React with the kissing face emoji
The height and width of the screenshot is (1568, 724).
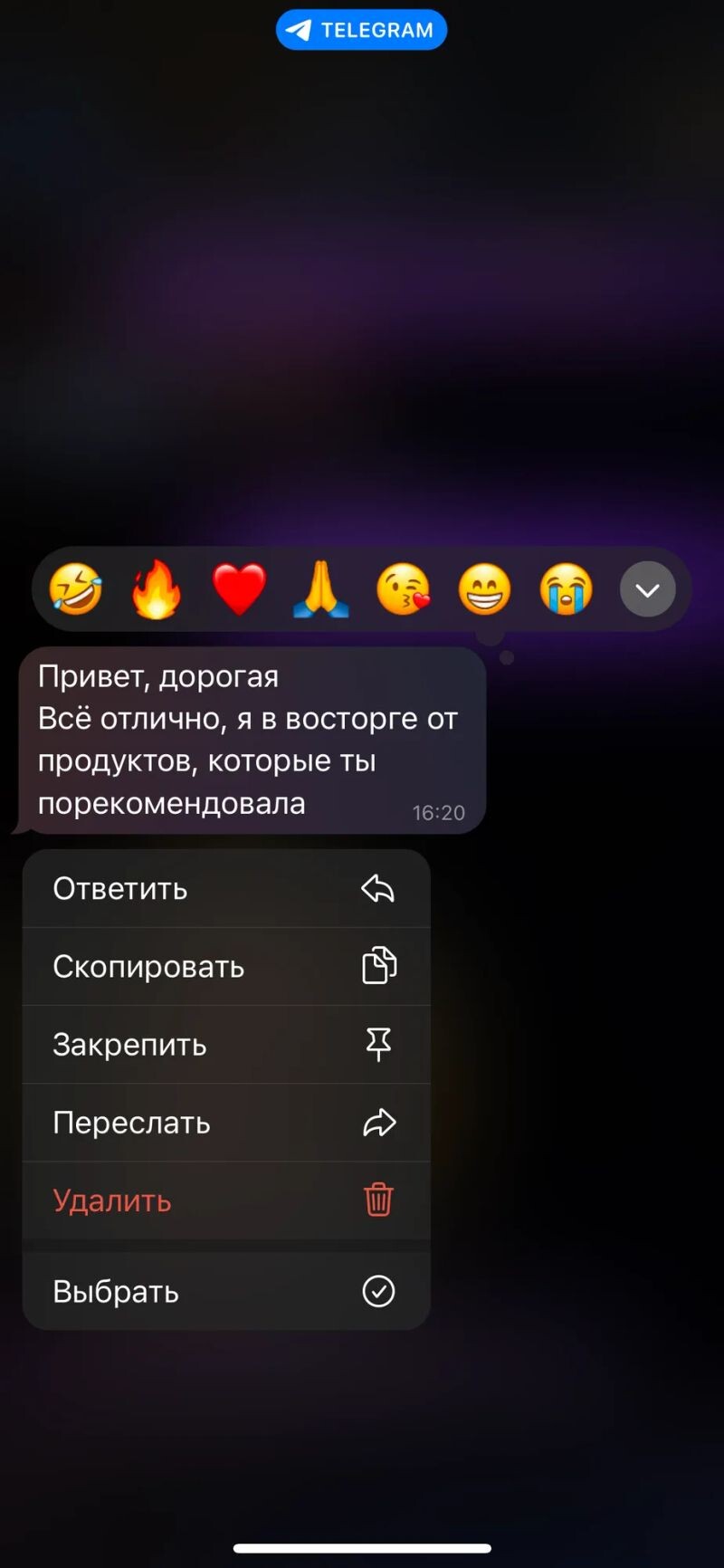point(403,589)
